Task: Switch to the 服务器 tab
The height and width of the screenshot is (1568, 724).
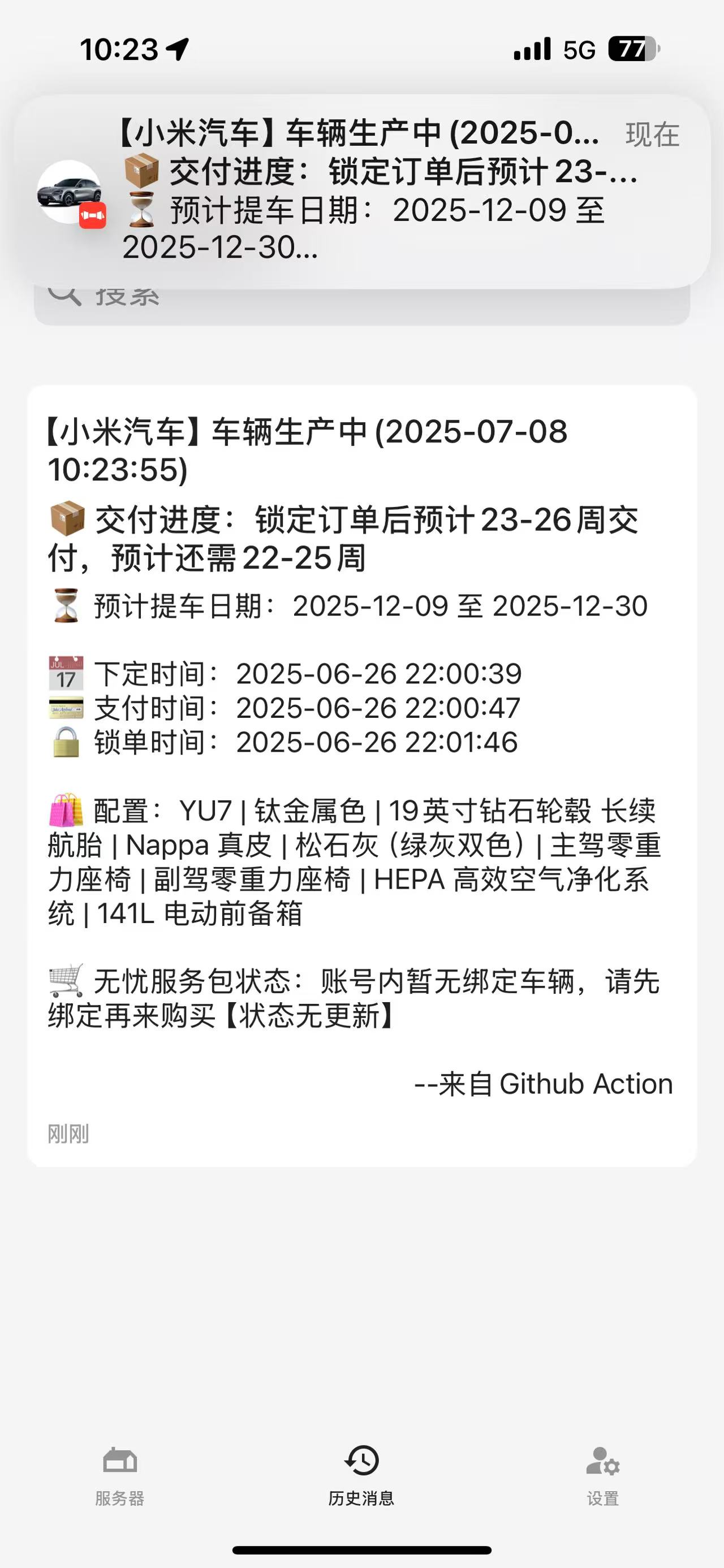Action: [x=120, y=1475]
